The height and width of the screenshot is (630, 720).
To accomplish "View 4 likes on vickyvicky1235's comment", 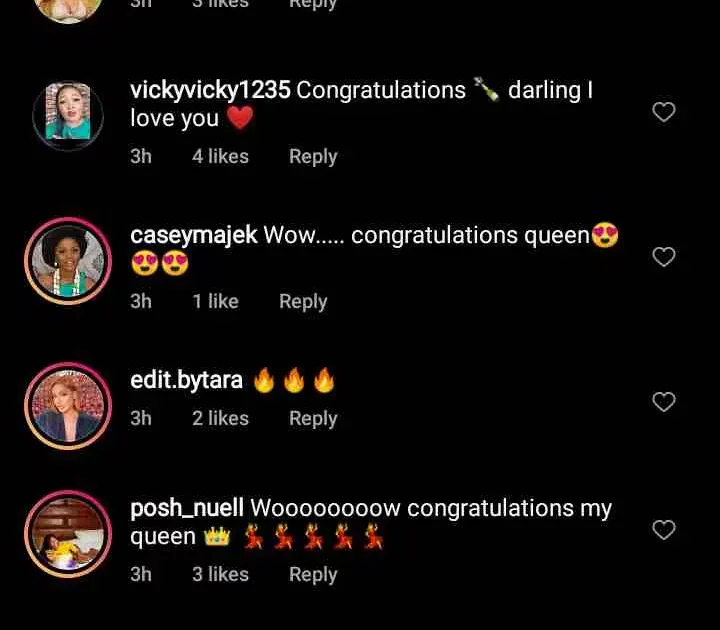I will pyautogui.click(x=220, y=157).
